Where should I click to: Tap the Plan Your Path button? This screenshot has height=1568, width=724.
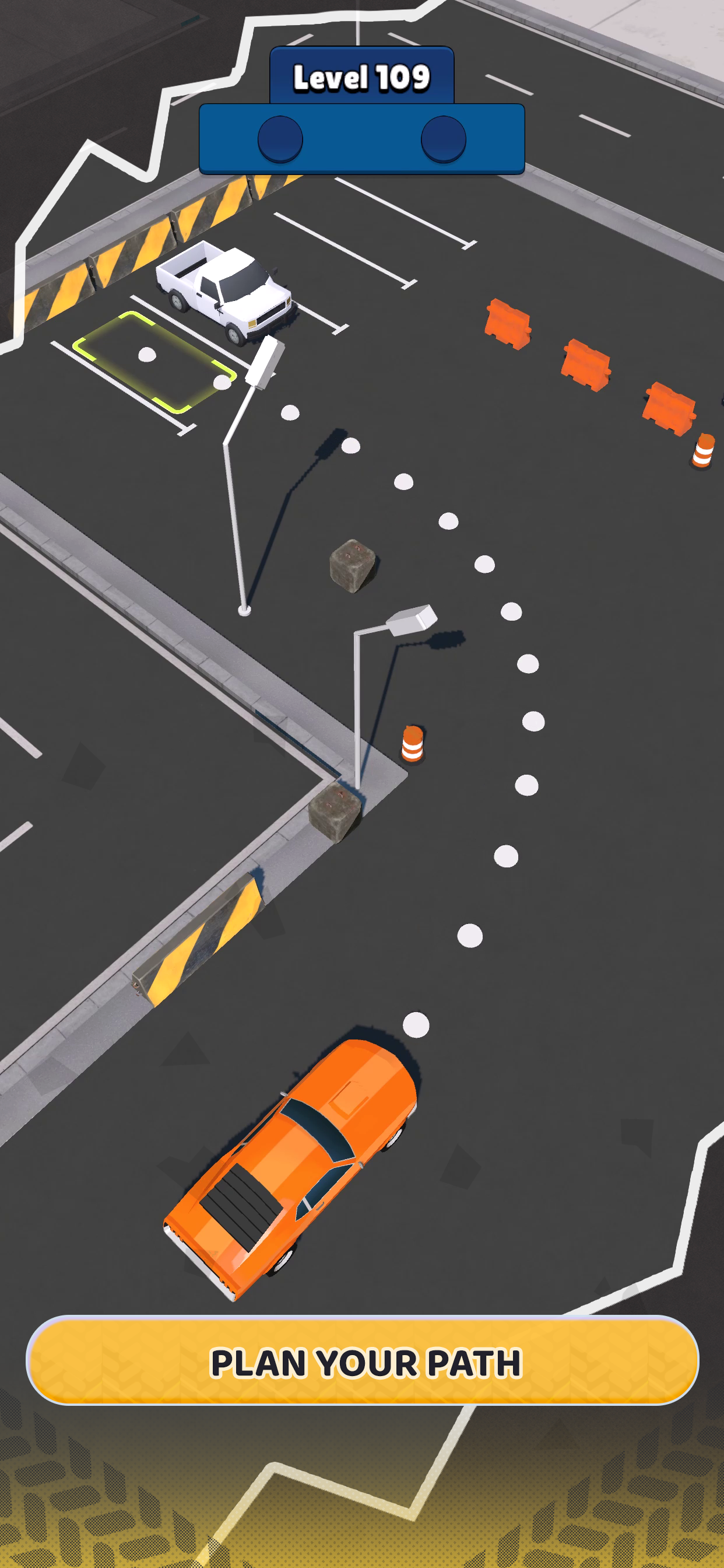coord(362,1361)
